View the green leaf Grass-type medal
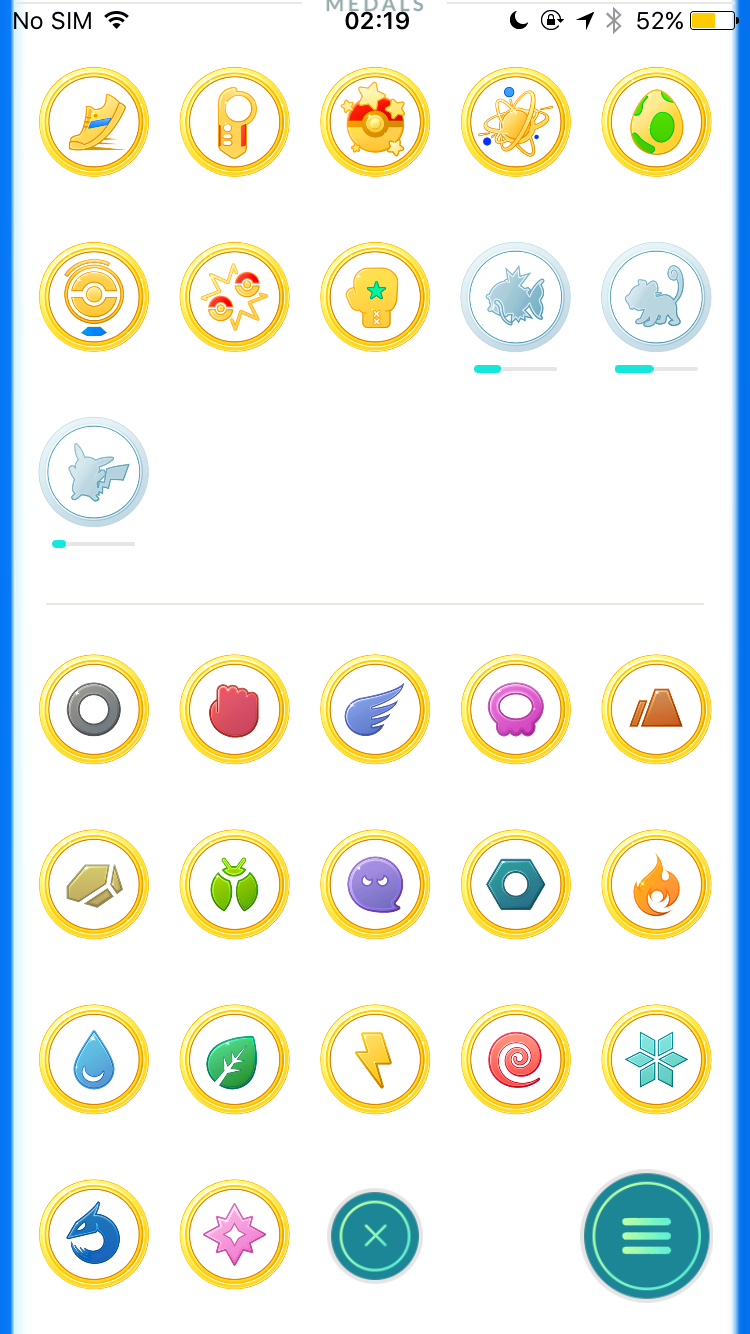The height and width of the screenshot is (1334, 750). click(x=234, y=1060)
